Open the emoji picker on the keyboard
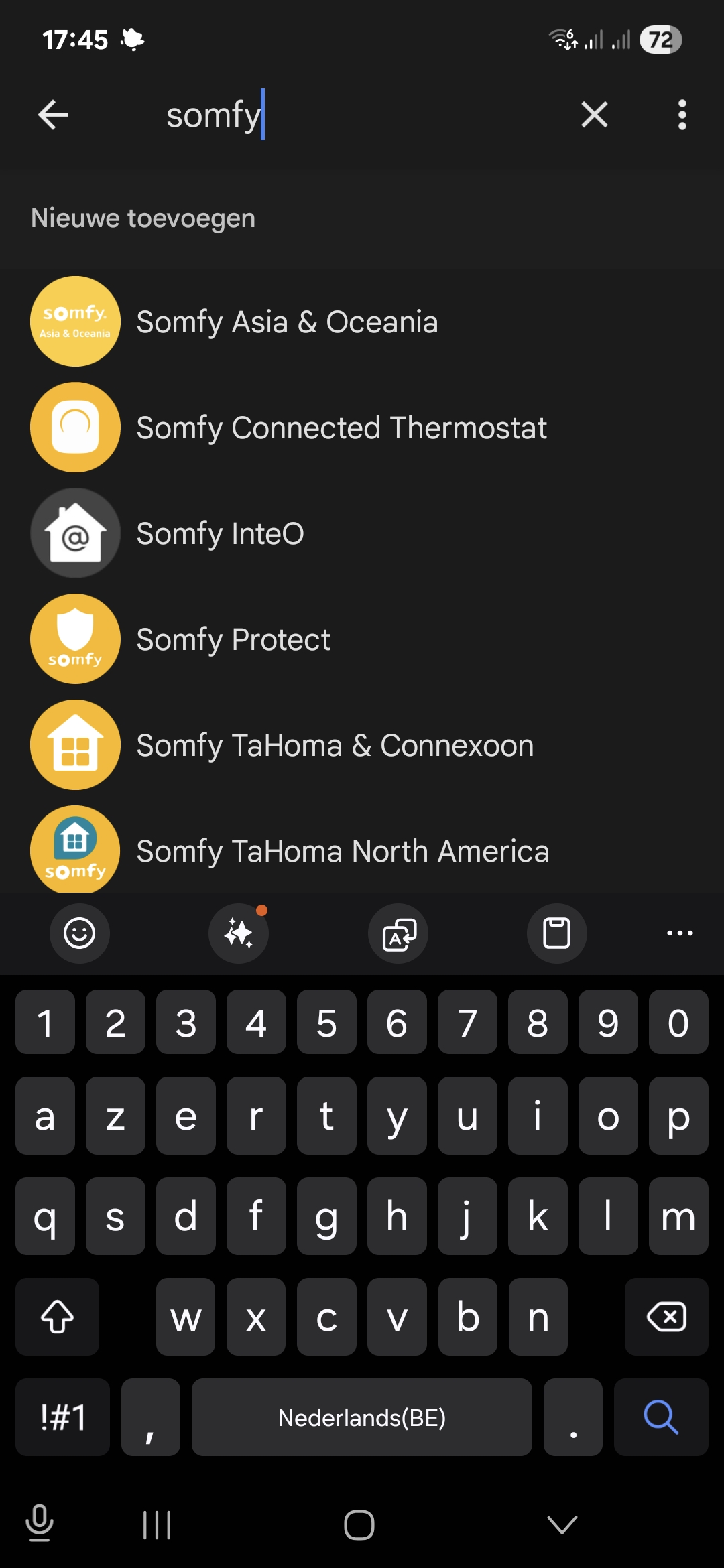 click(80, 933)
